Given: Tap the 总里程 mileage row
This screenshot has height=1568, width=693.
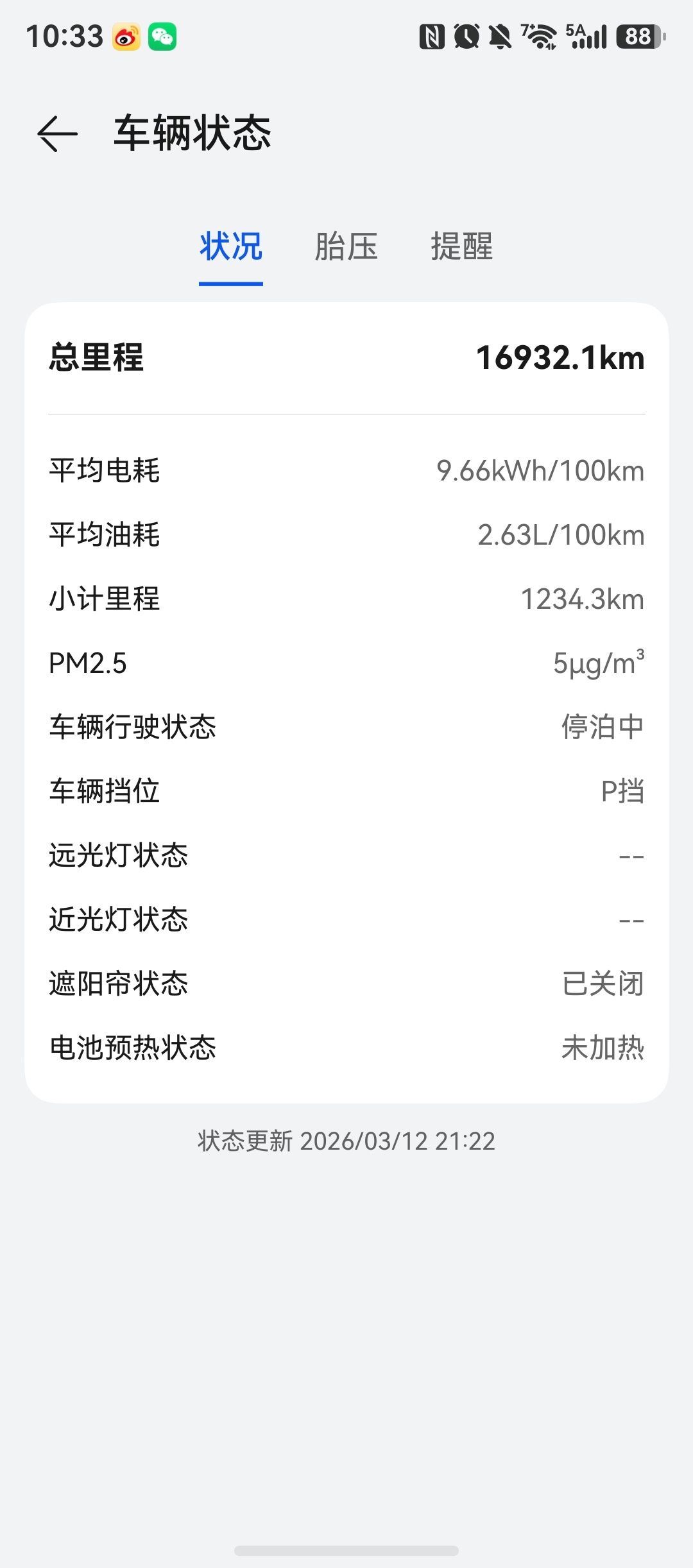Looking at the screenshot, I should 346,358.
